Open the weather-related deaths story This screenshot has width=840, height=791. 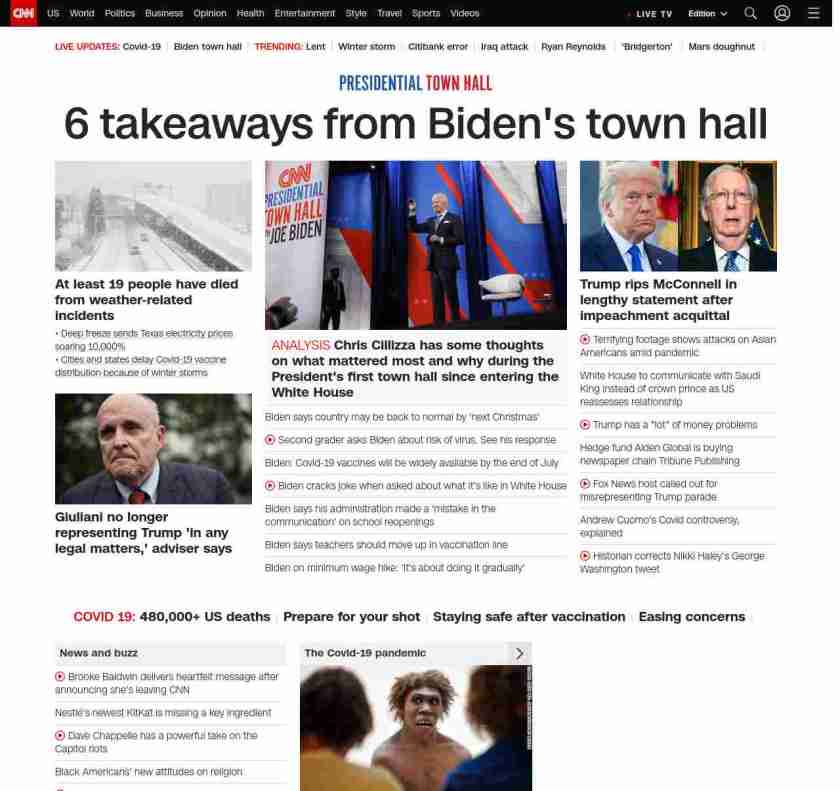click(x=146, y=299)
